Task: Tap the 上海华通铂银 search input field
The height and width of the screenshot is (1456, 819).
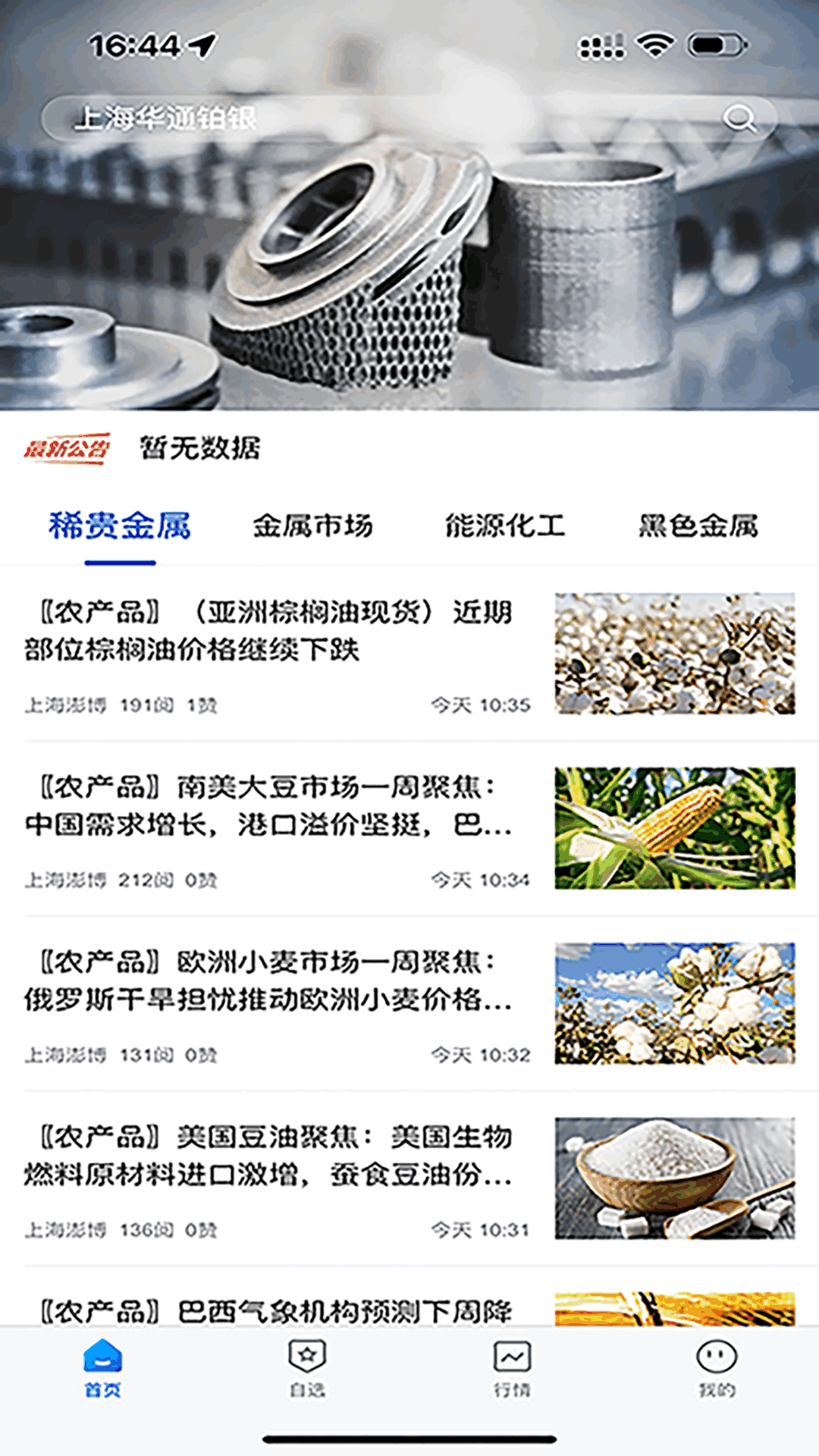Action: [x=303, y=118]
